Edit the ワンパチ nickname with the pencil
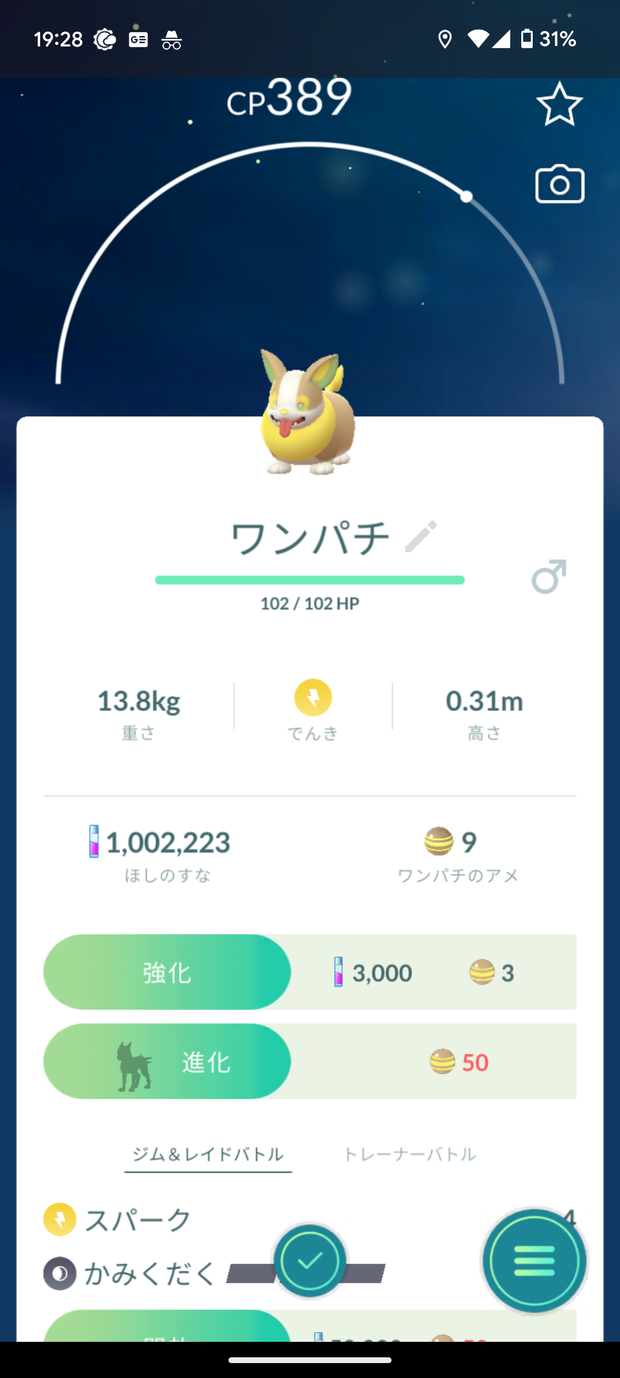Viewport: 620px width, 1378px height. [x=421, y=537]
